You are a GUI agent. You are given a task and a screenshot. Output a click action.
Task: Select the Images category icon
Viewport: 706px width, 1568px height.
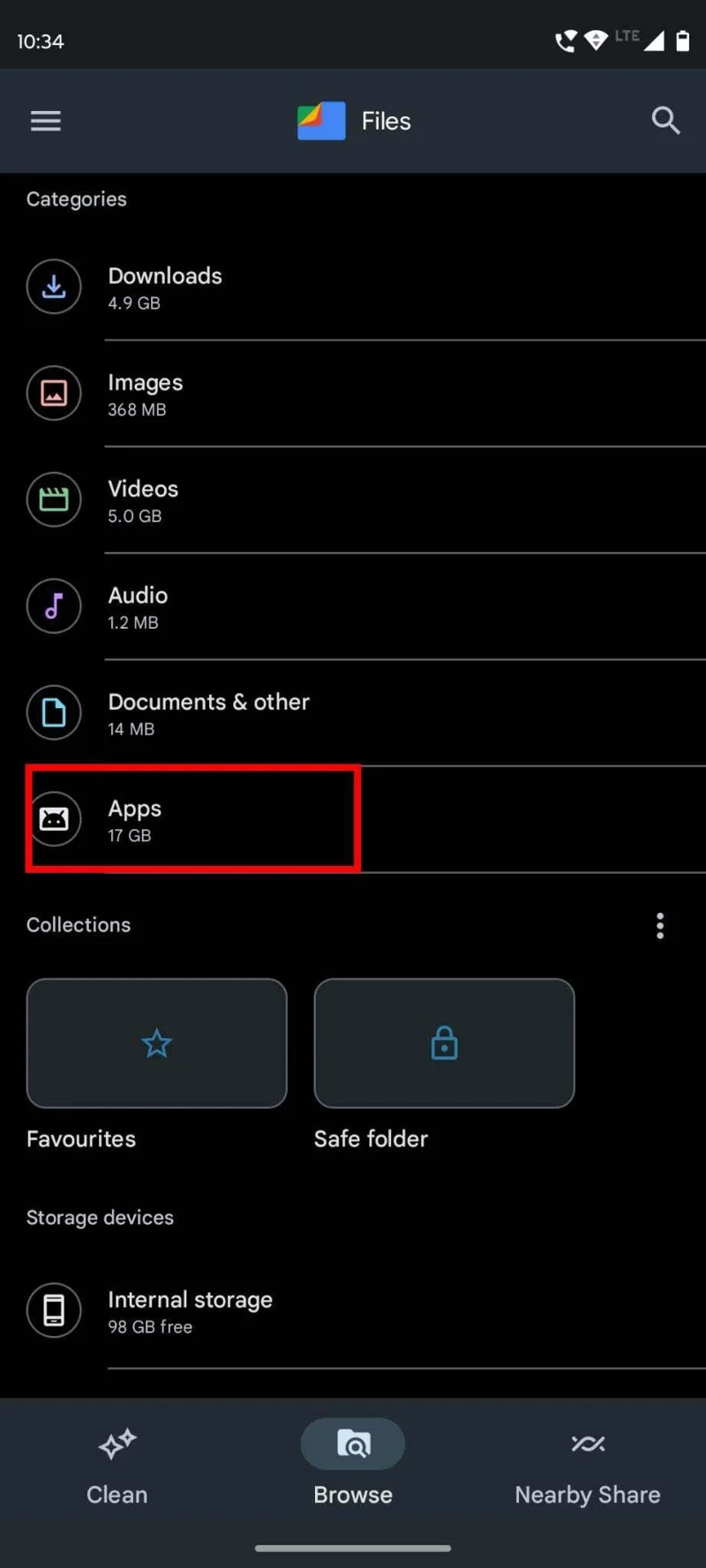[54, 393]
